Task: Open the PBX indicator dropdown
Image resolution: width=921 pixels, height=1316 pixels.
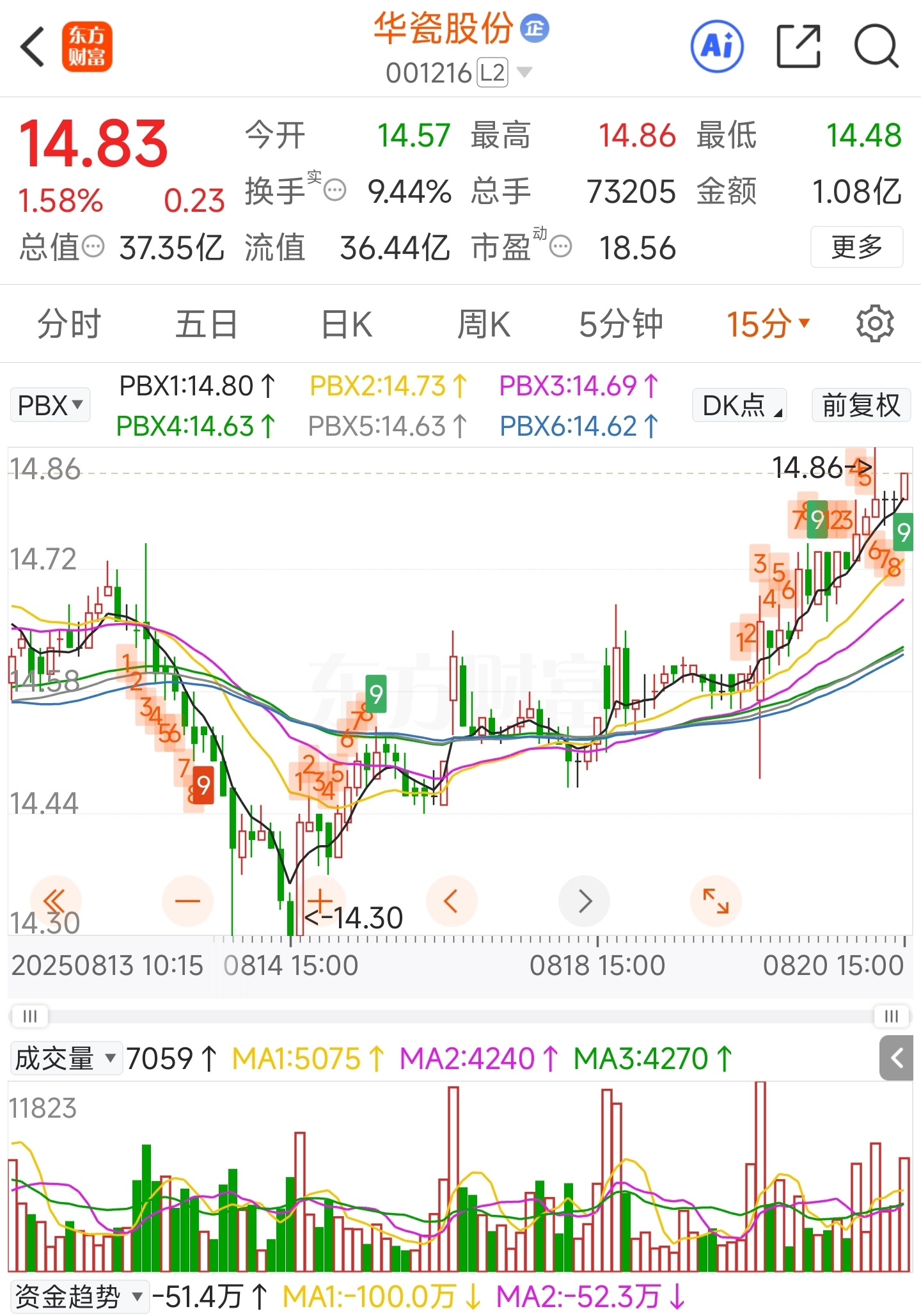Action: click(x=50, y=405)
